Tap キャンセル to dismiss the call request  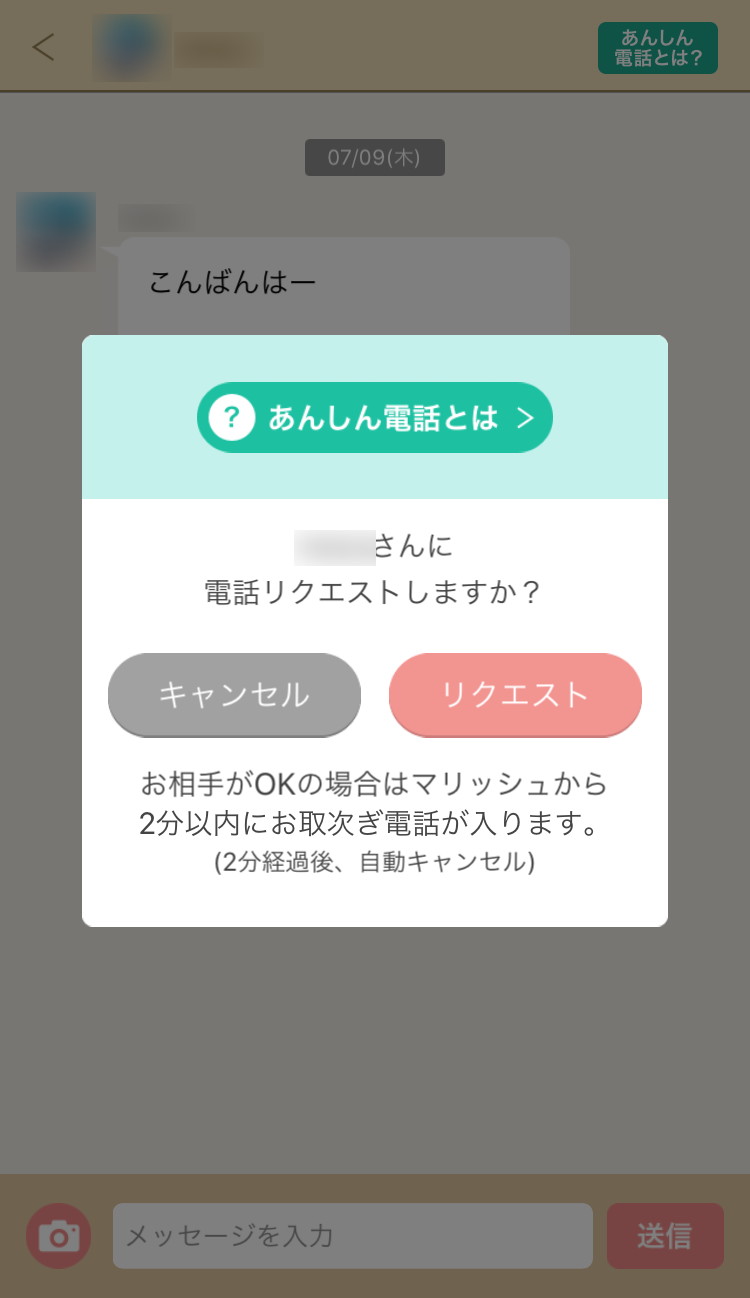(x=234, y=694)
